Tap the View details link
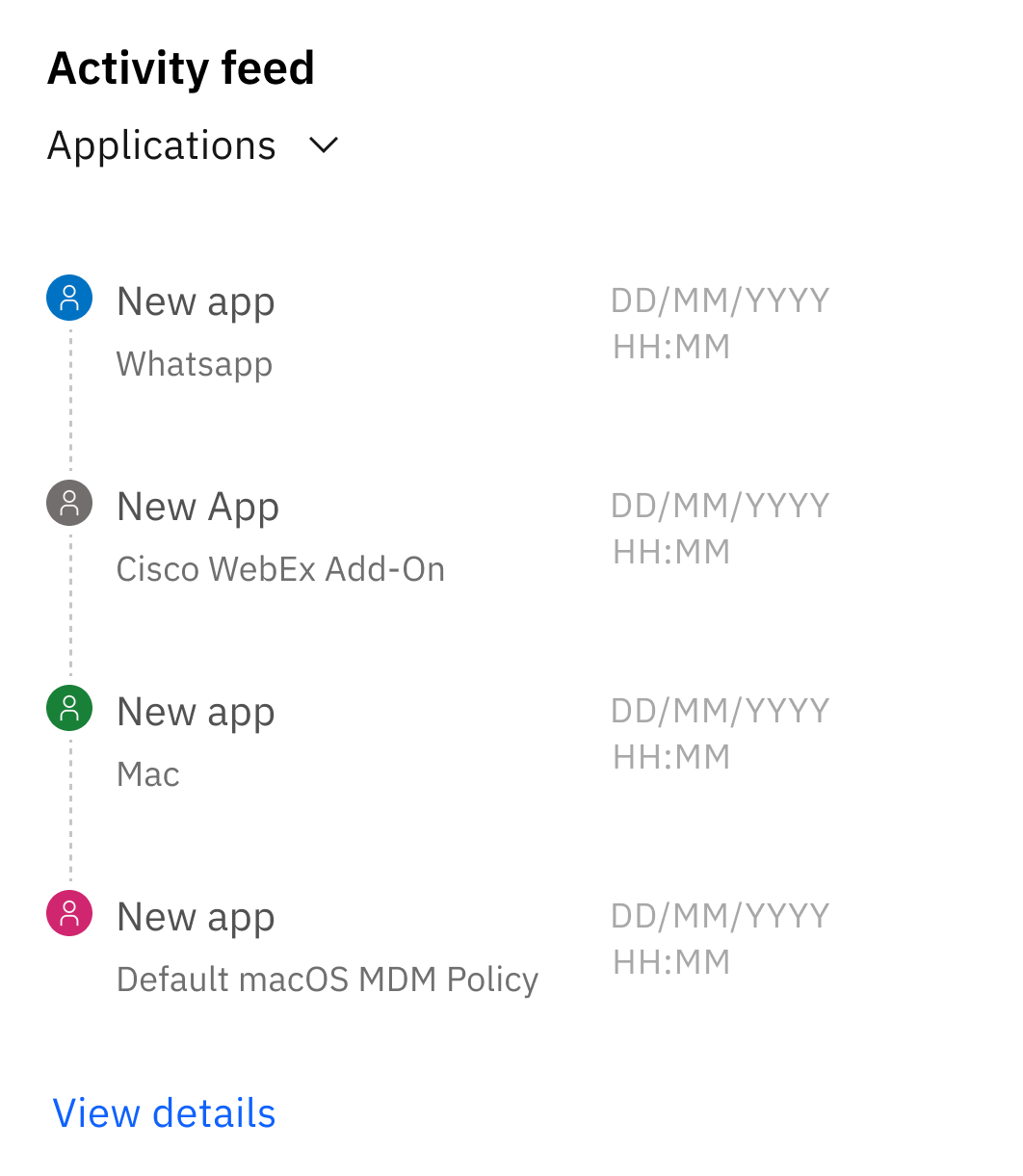This screenshot has width=1023, height=1176. point(164,1113)
